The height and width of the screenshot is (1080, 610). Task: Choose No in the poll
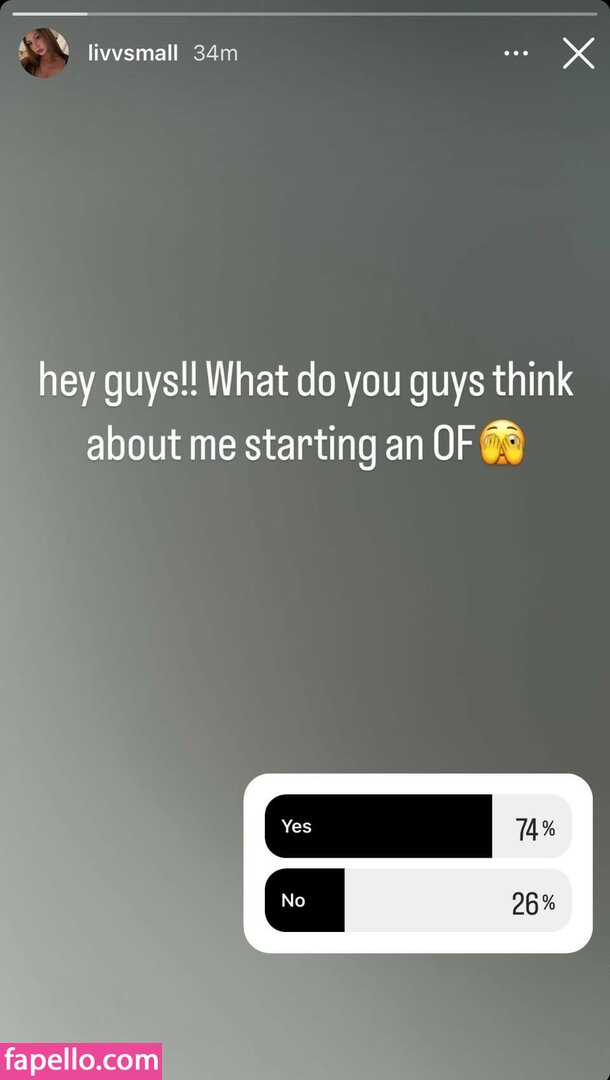(417, 900)
